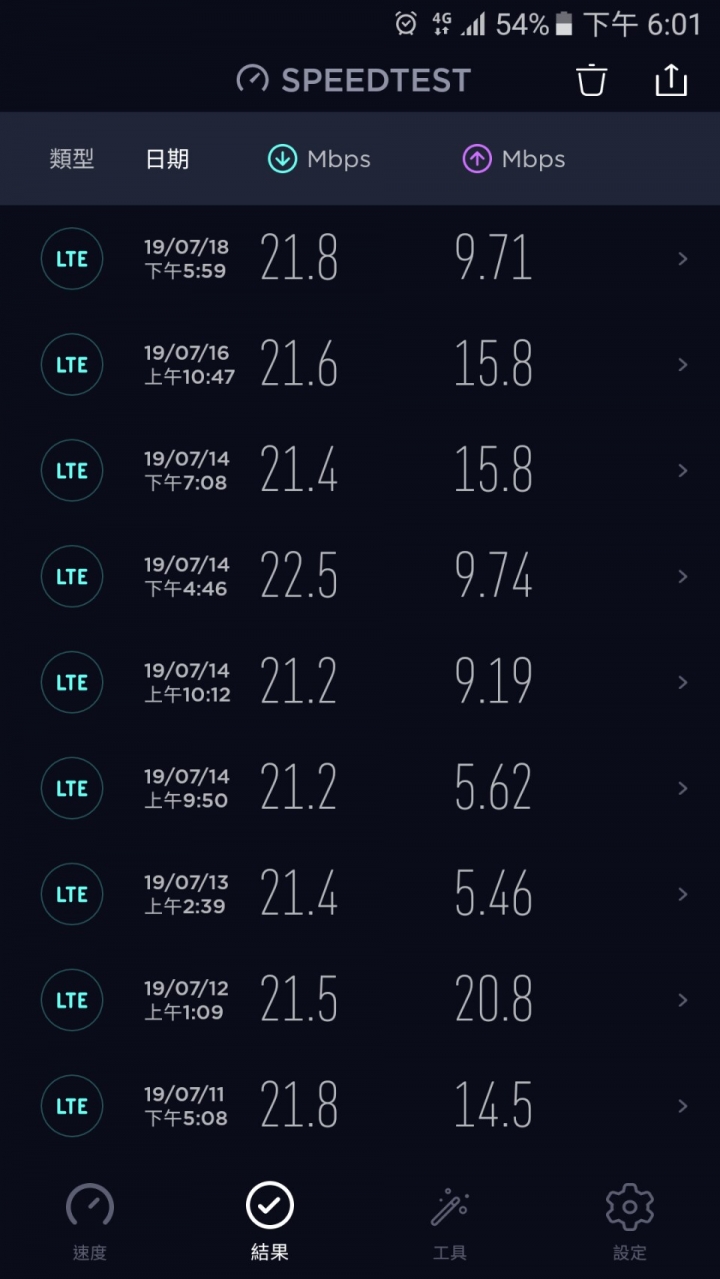720x1279 pixels.
Task: Switch to the 速度 tab
Action: (x=90, y=1221)
